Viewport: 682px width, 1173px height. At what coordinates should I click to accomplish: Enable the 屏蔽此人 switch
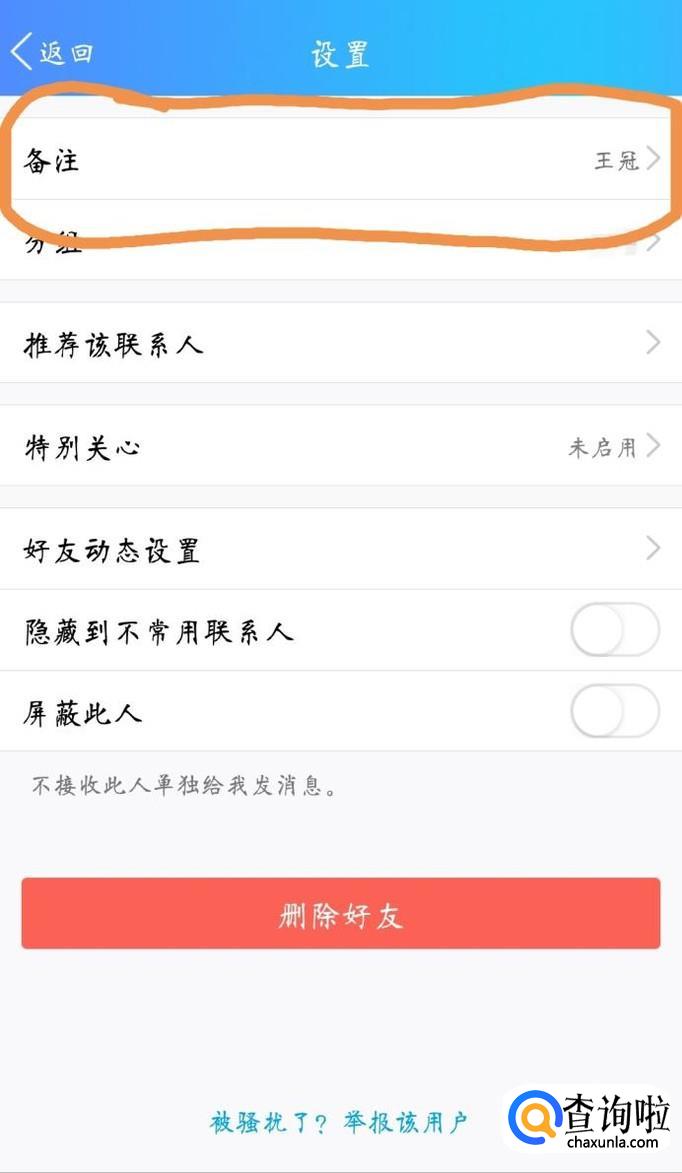coord(614,713)
